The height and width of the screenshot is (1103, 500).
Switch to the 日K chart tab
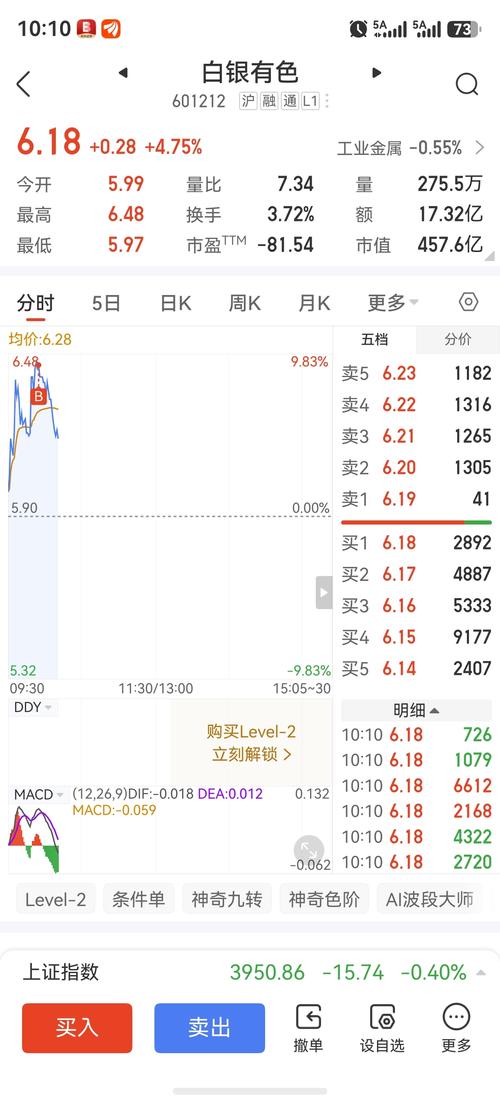click(x=175, y=303)
